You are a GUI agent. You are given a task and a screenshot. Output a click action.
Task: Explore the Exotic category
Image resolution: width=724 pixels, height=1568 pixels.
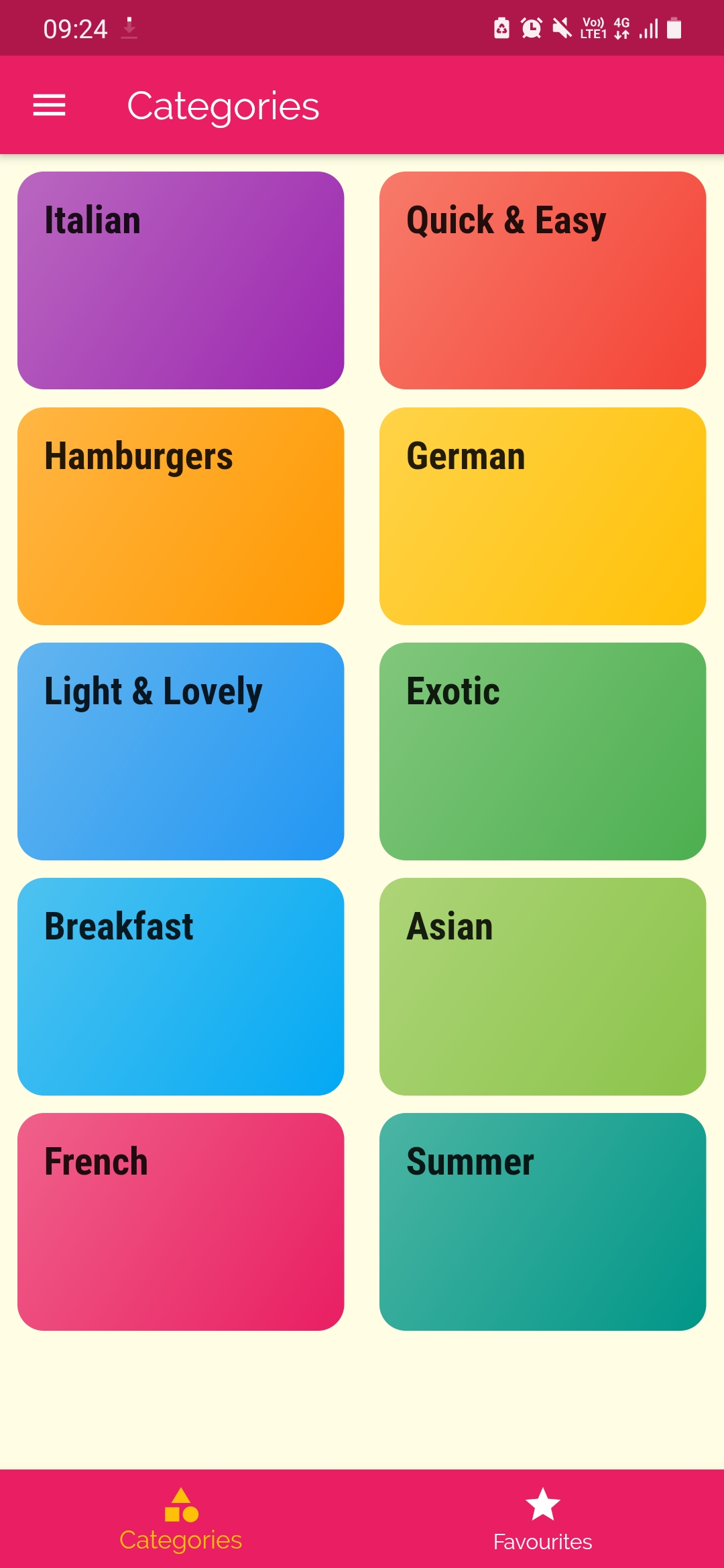point(542,751)
